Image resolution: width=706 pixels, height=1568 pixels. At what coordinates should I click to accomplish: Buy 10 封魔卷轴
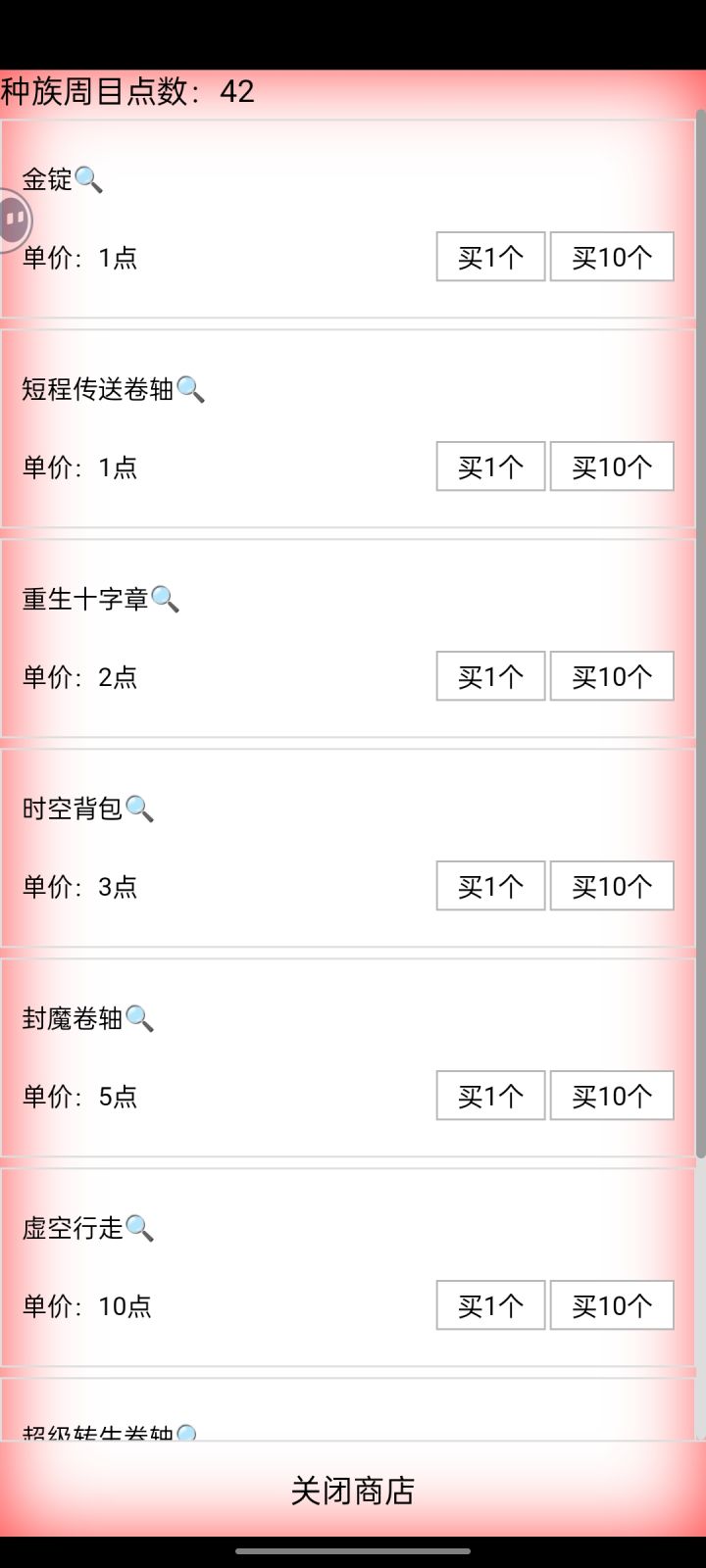[612, 1096]
